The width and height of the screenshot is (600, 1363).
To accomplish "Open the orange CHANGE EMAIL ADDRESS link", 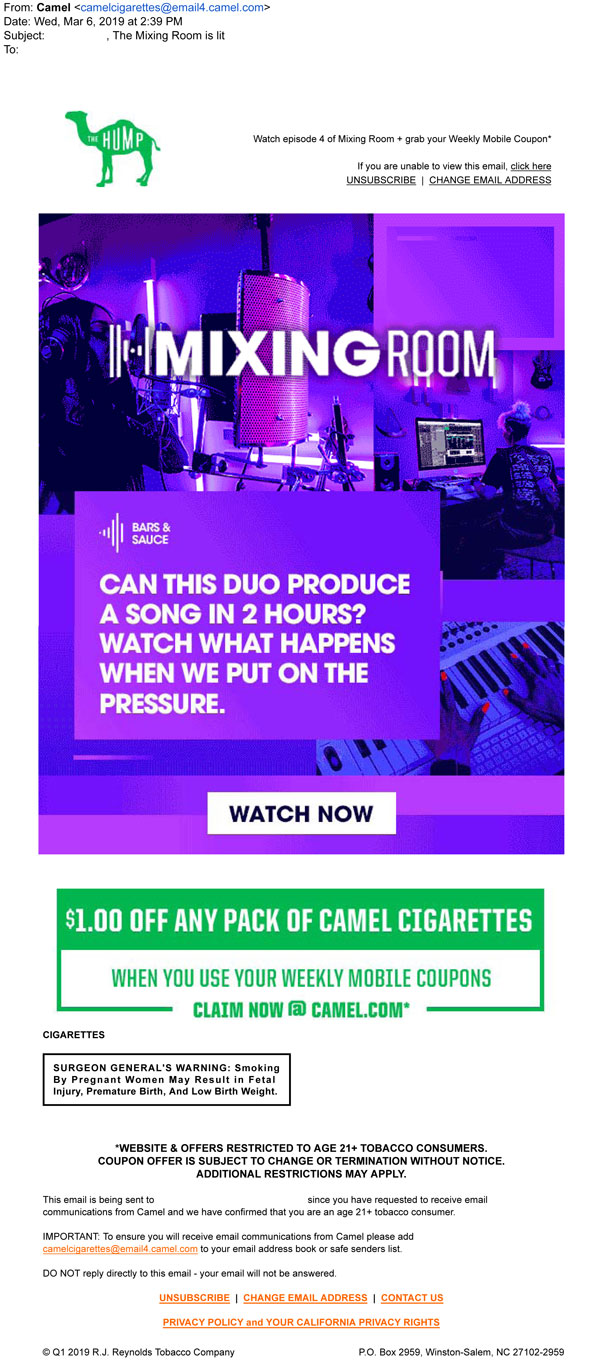I will pyautogui.click(x=305, y=1298).
